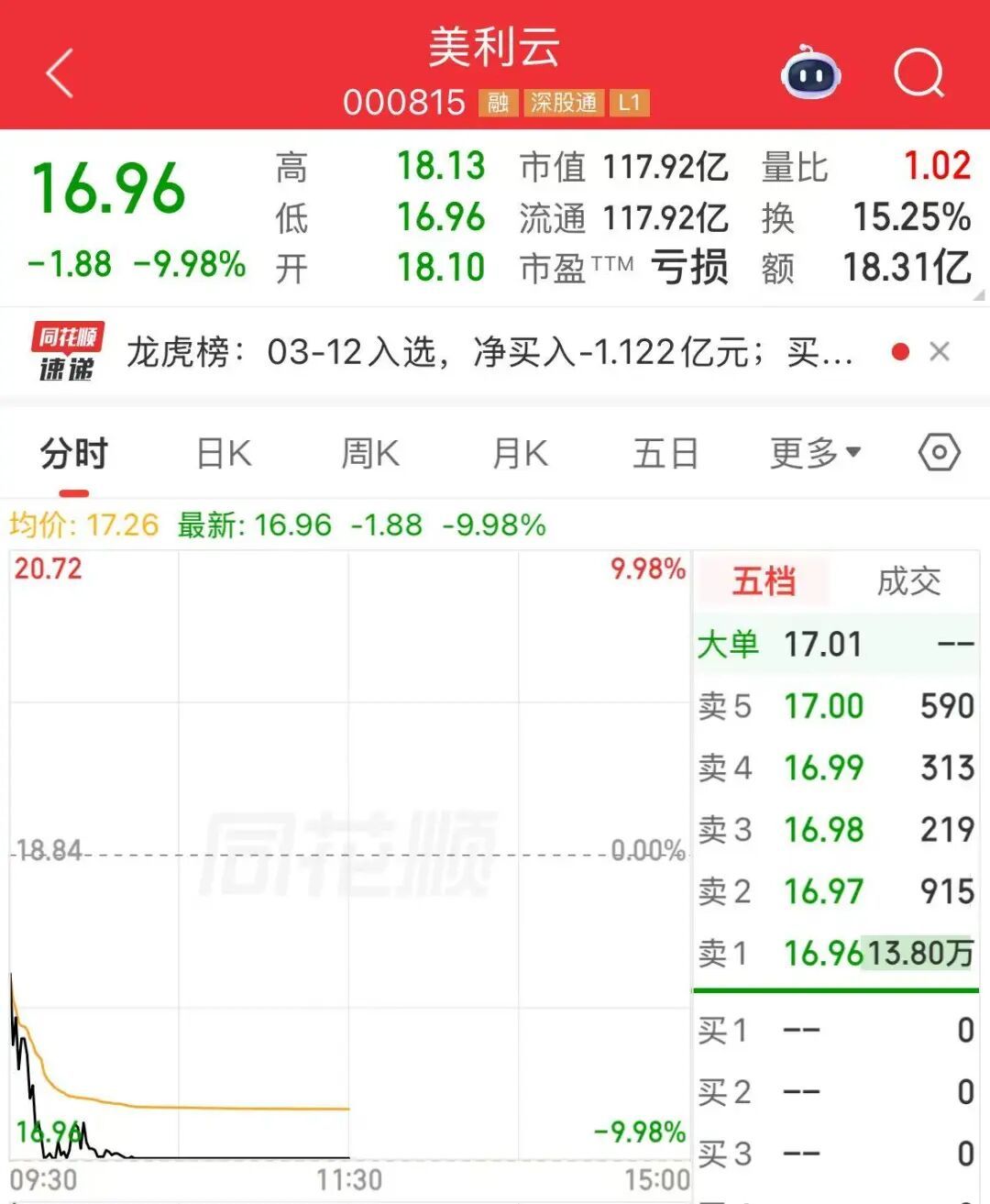Open the 龙虎榜 news flash item
Screen dimensions: 990x1204
(489, 352)
